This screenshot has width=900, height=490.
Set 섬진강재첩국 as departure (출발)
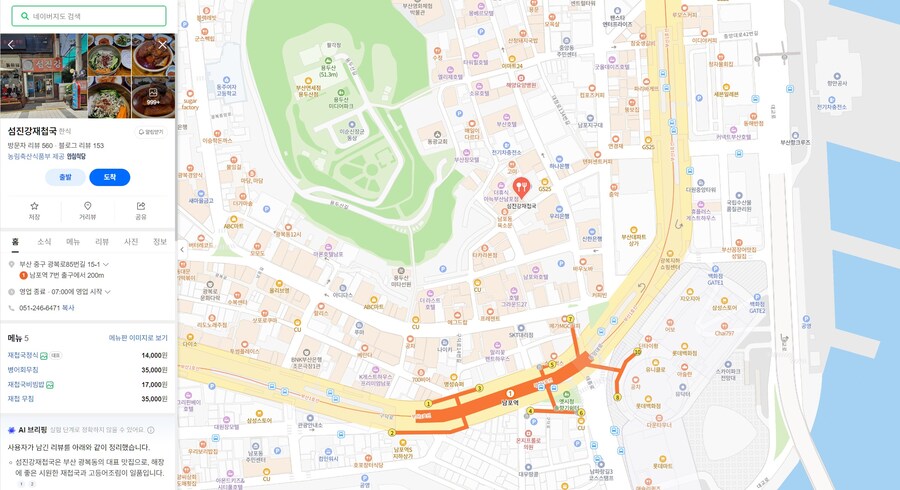(65, 177)
